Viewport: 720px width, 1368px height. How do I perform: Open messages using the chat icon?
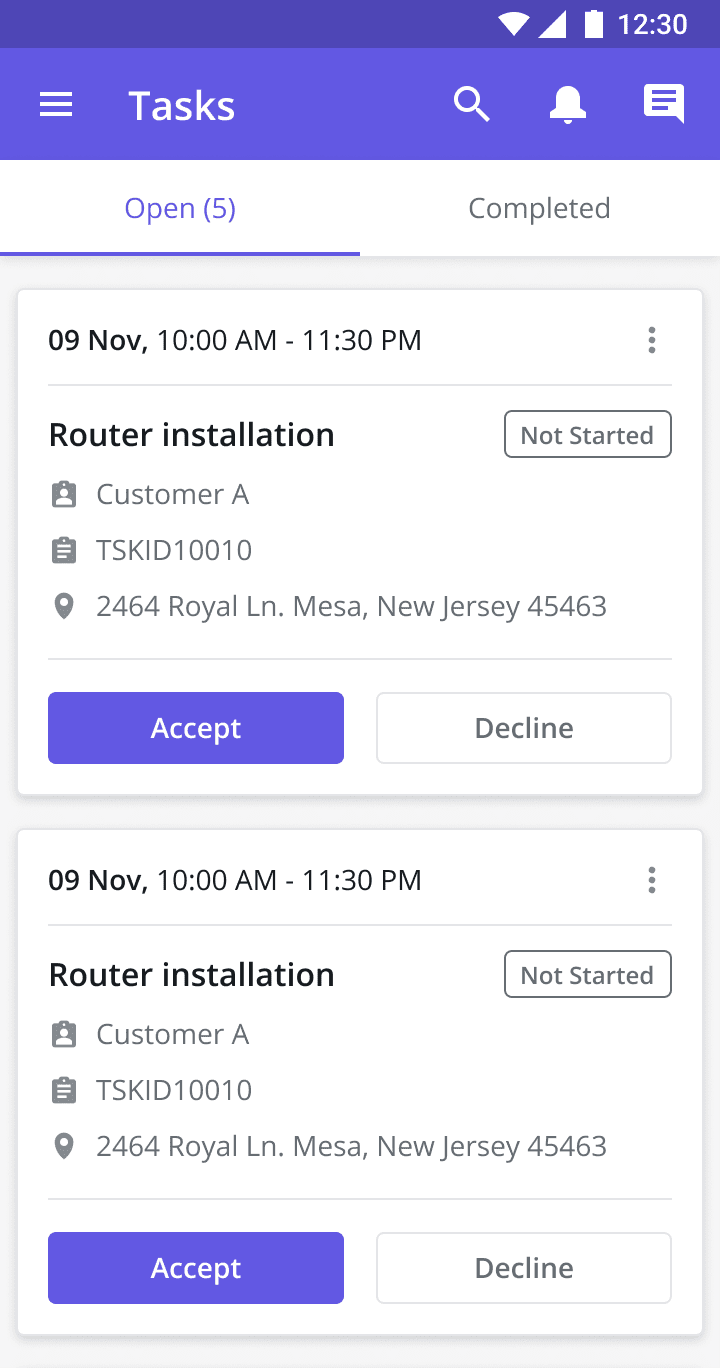663,104
